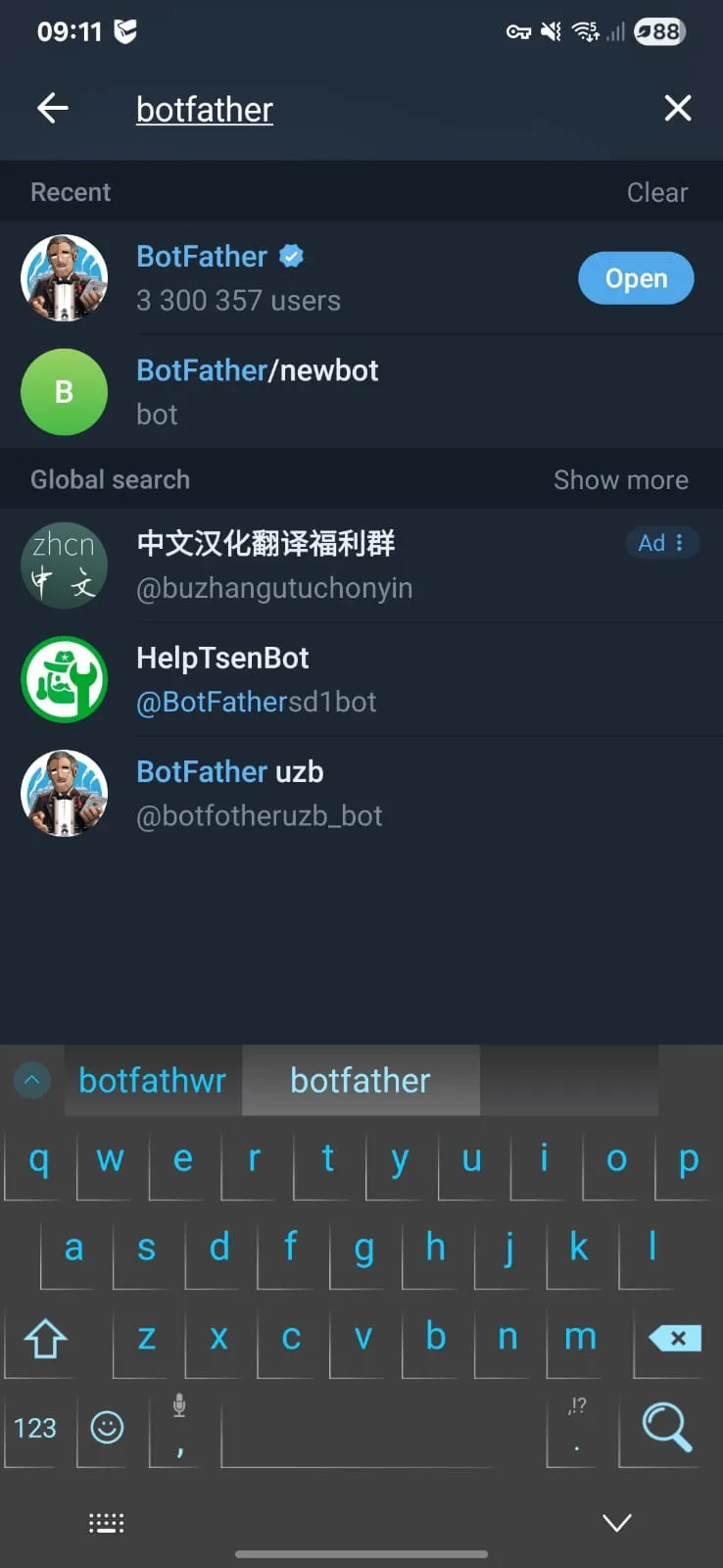Open the Ad options menu

tap(678, 543)
